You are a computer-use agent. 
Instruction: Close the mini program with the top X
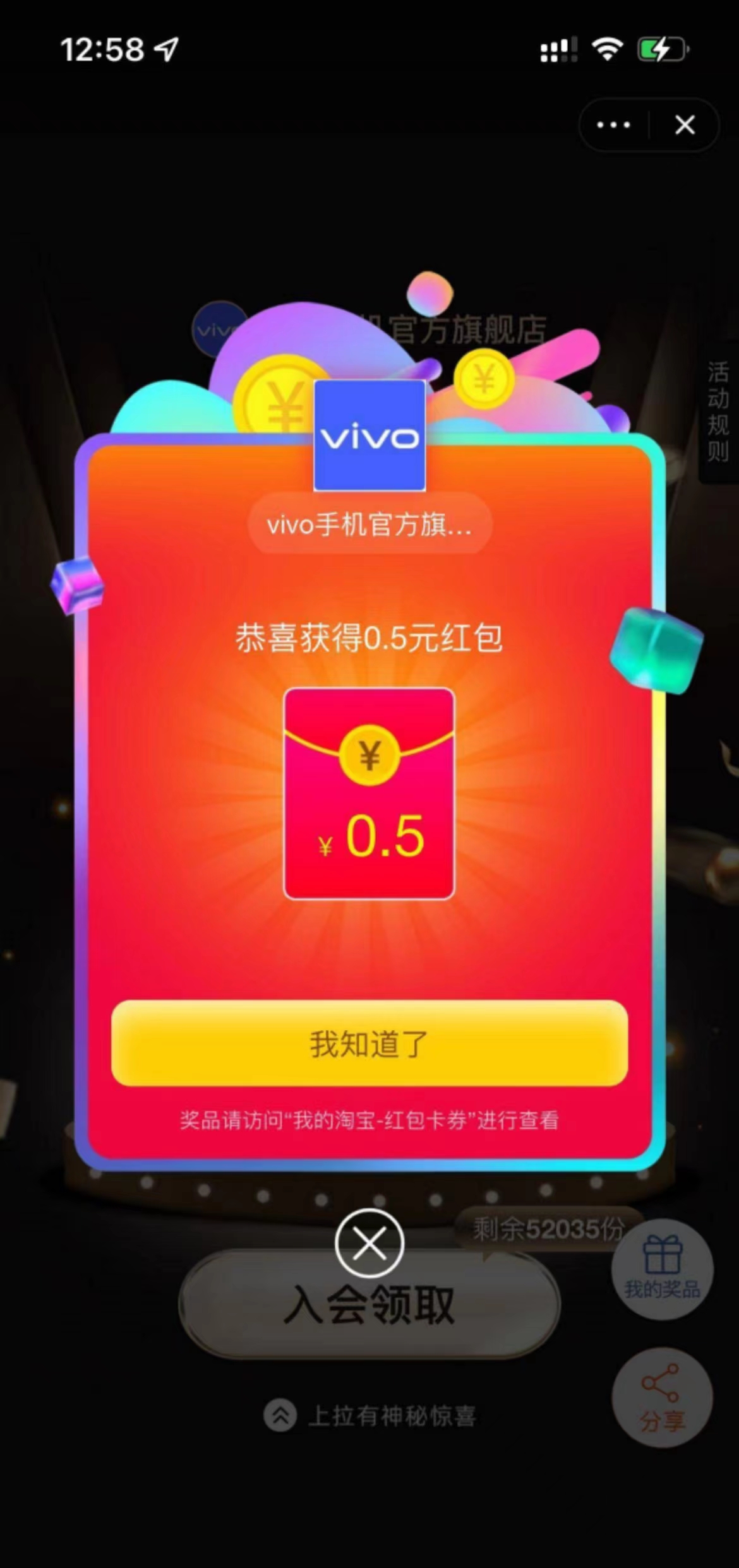[685, 125]
